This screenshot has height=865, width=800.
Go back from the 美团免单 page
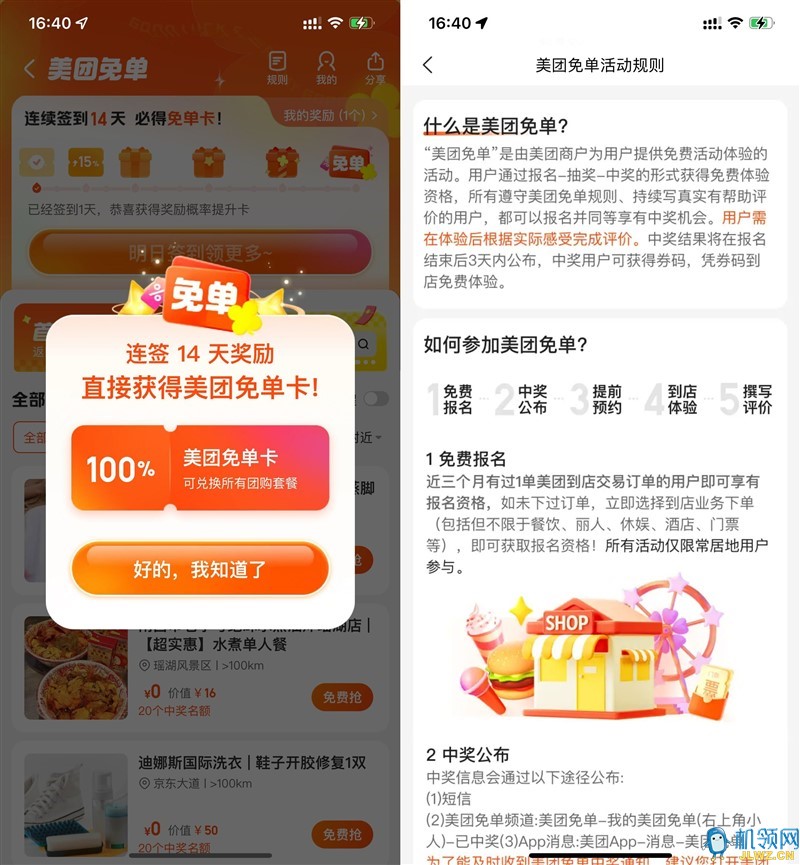[30, 69]
